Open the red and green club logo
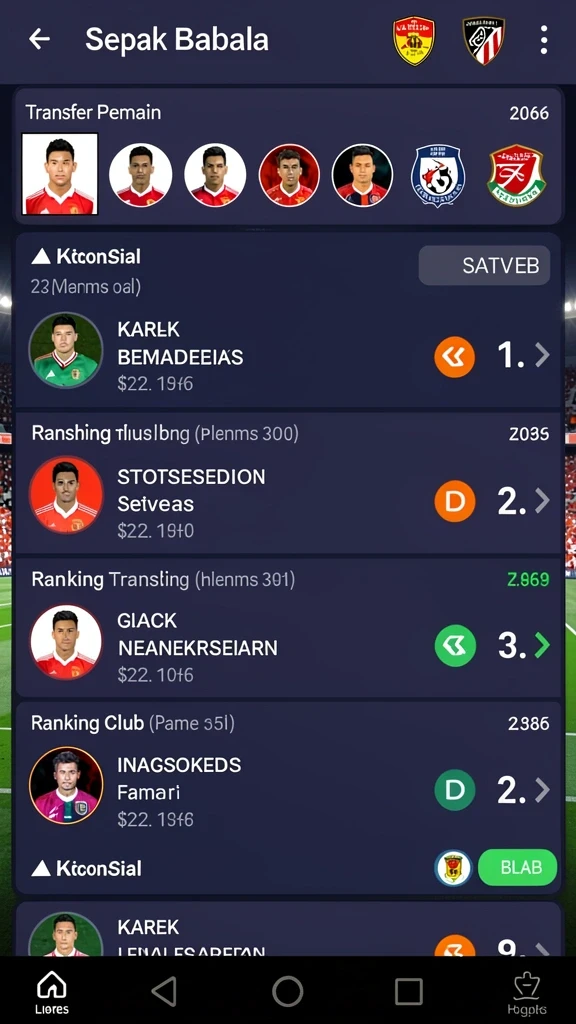This screenshot has width=576, height=1024. point(517,176)
